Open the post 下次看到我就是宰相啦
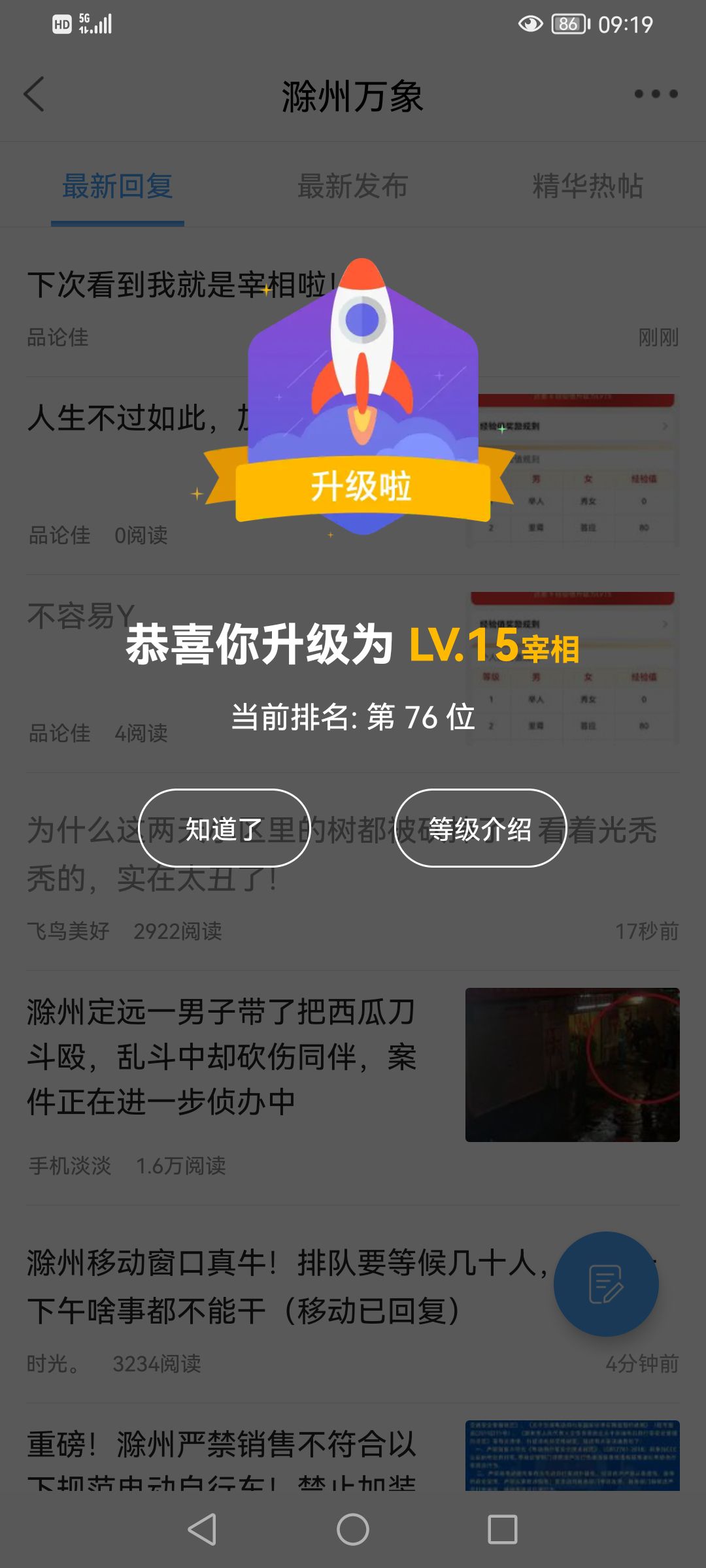 pyautogui.click(x=131, y=286)
